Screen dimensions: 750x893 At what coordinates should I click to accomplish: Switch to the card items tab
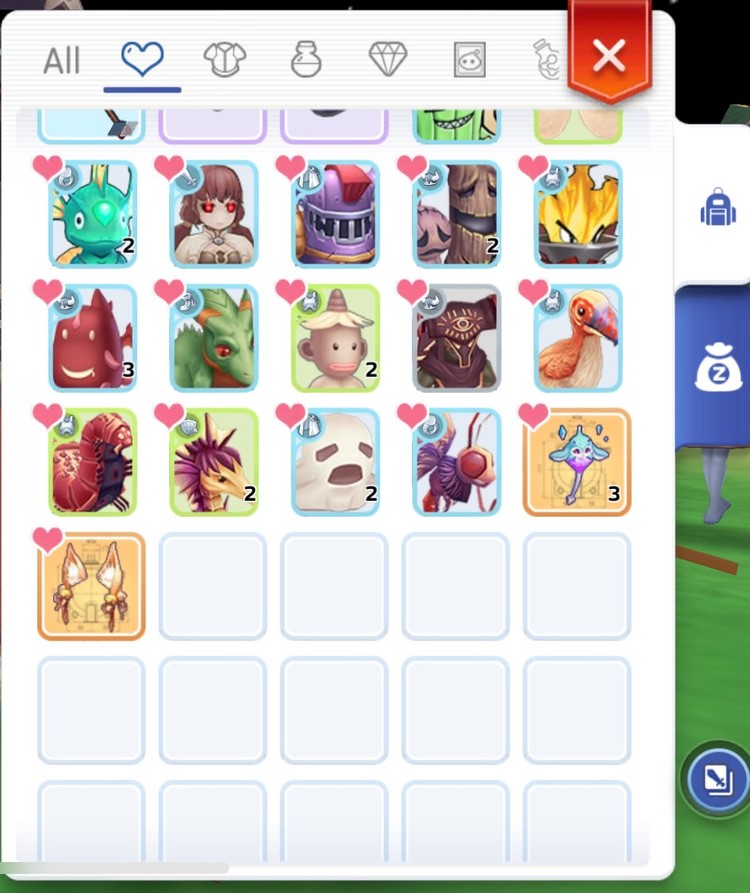(468, 60)
